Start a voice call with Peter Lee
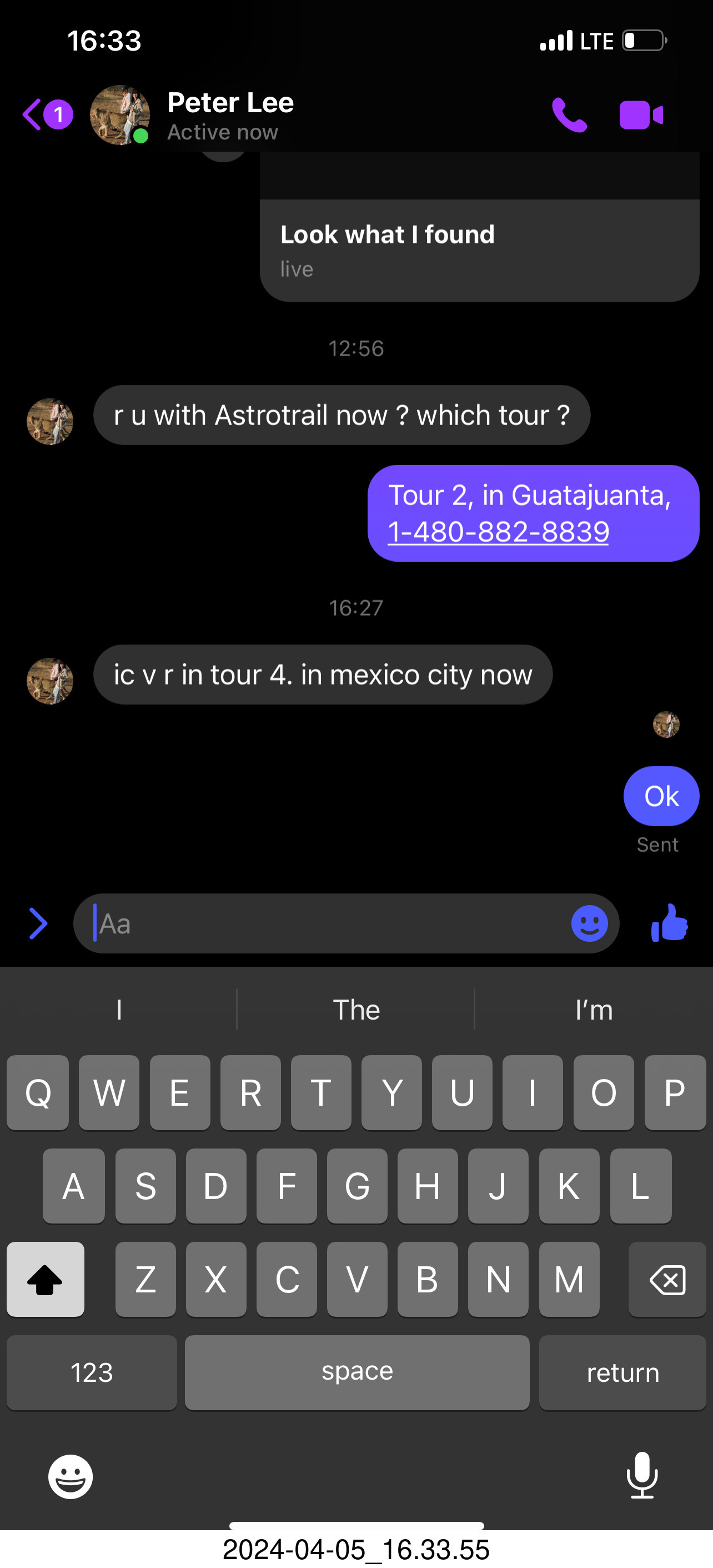 pyautogui.click(x=569, y=115)
